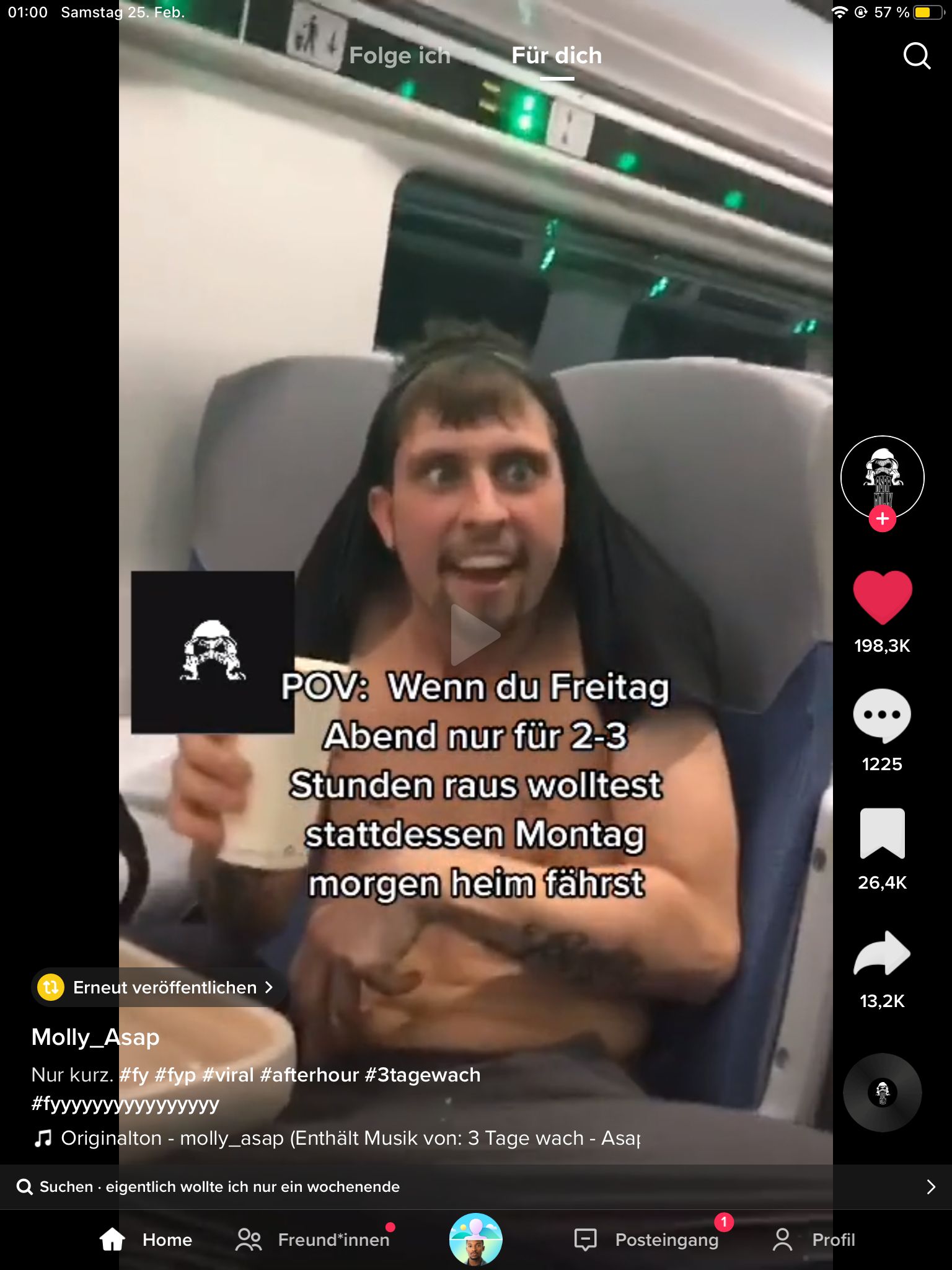Open the comments bubble
This screenshot has height=1270, width=952.
(882, 715)
